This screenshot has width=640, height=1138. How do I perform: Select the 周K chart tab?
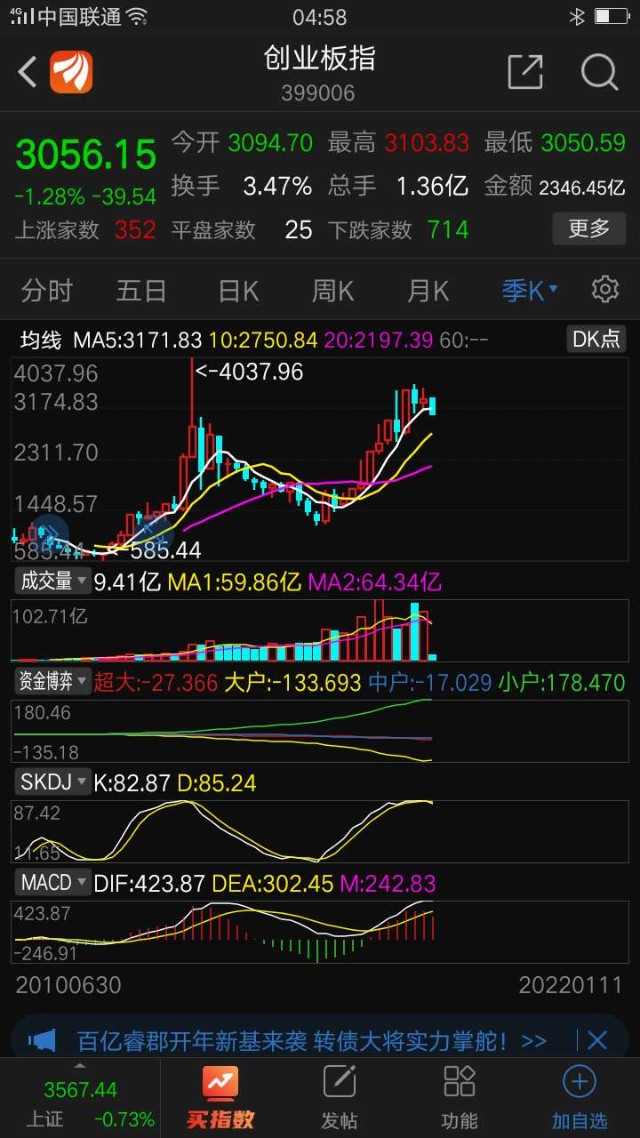click(x=333, y=291)
